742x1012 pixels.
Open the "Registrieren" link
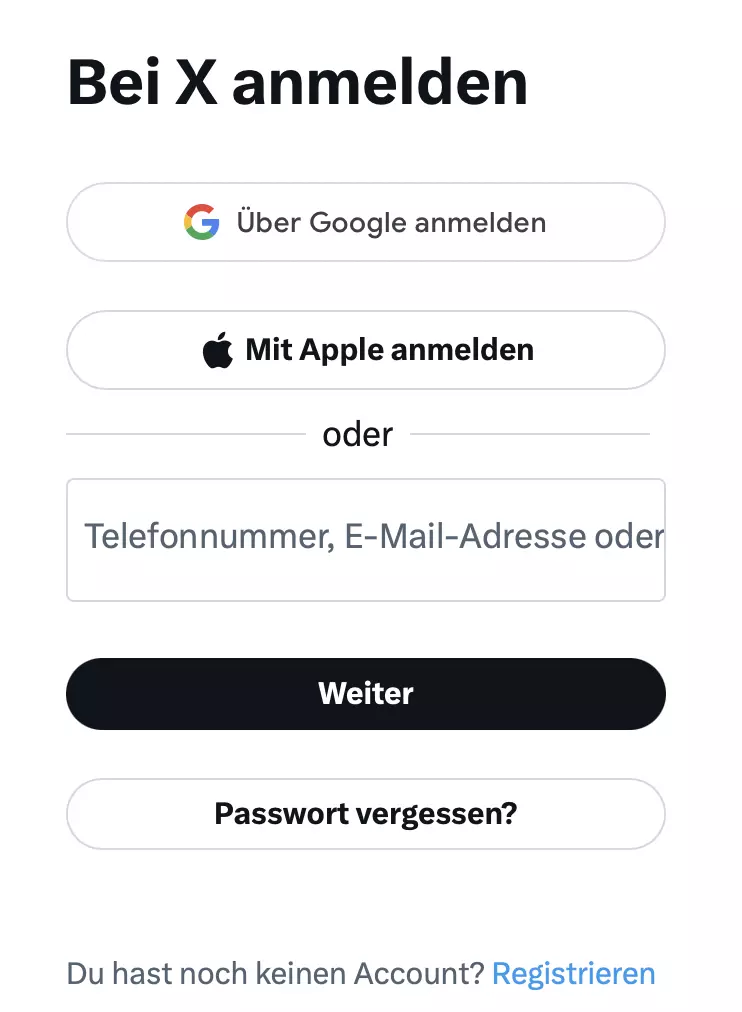pos(573,972)
